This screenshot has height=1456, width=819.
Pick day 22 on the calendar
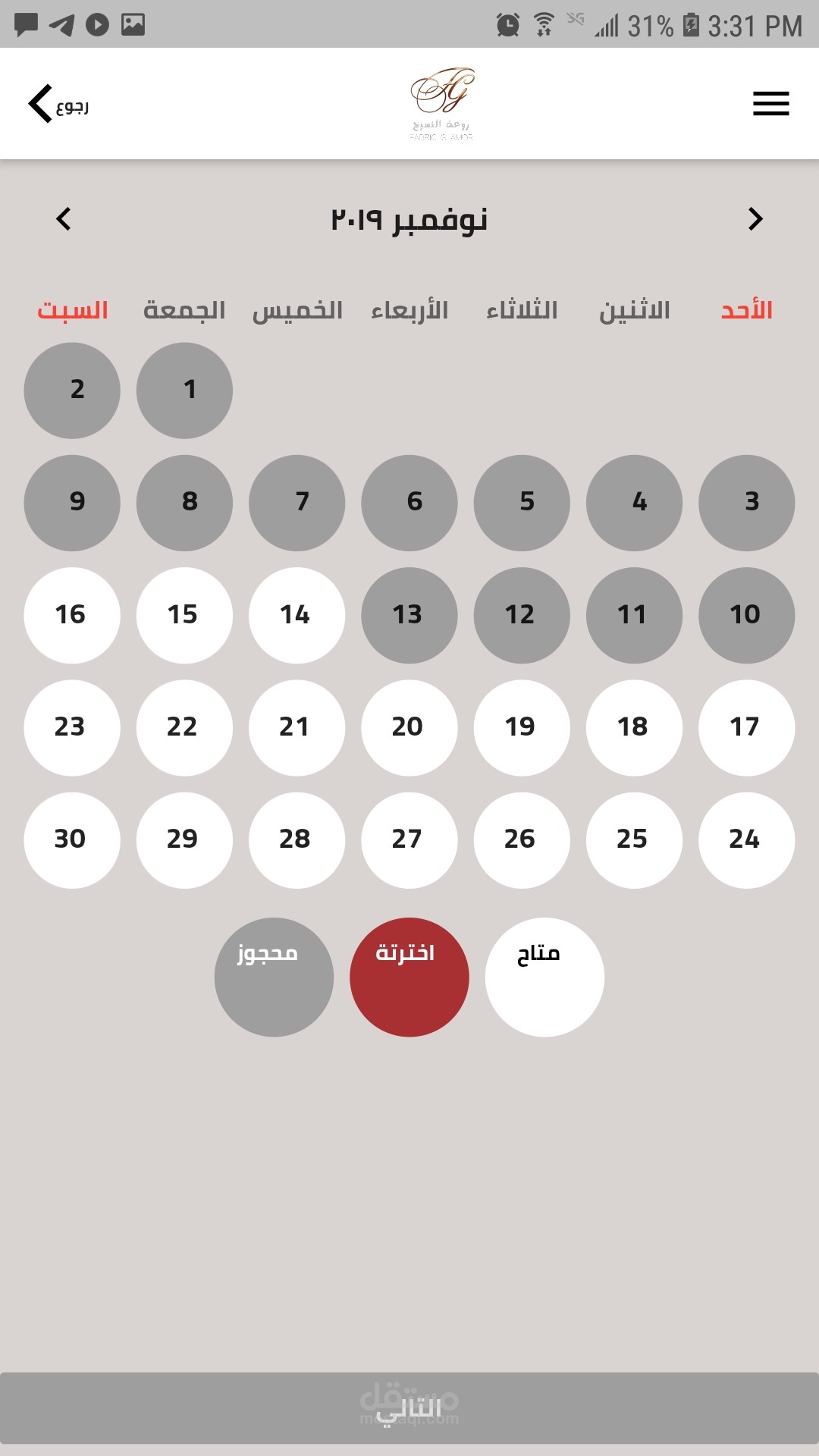click(184, 727)
